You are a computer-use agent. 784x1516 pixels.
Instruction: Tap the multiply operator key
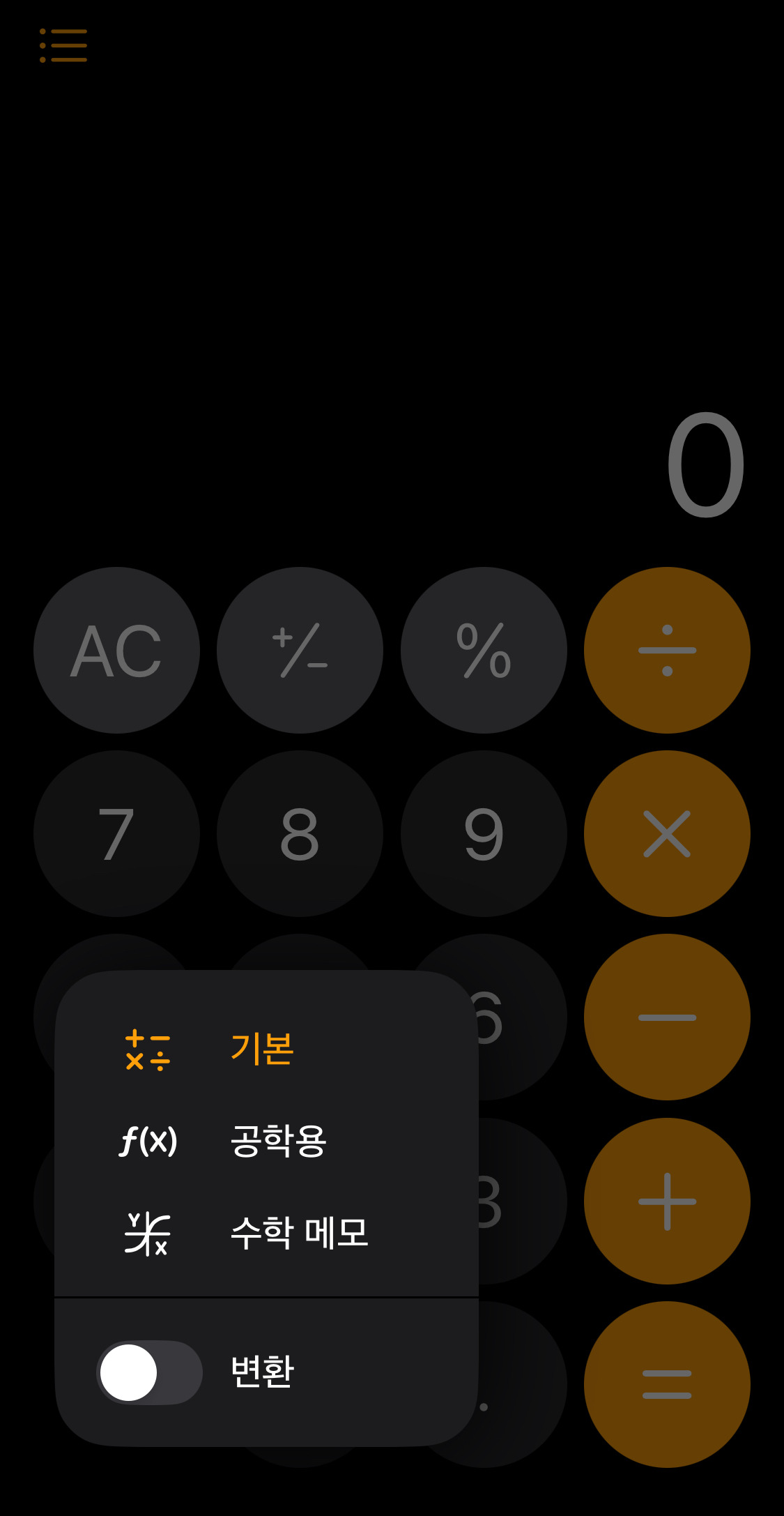click(x=667, y=833)
